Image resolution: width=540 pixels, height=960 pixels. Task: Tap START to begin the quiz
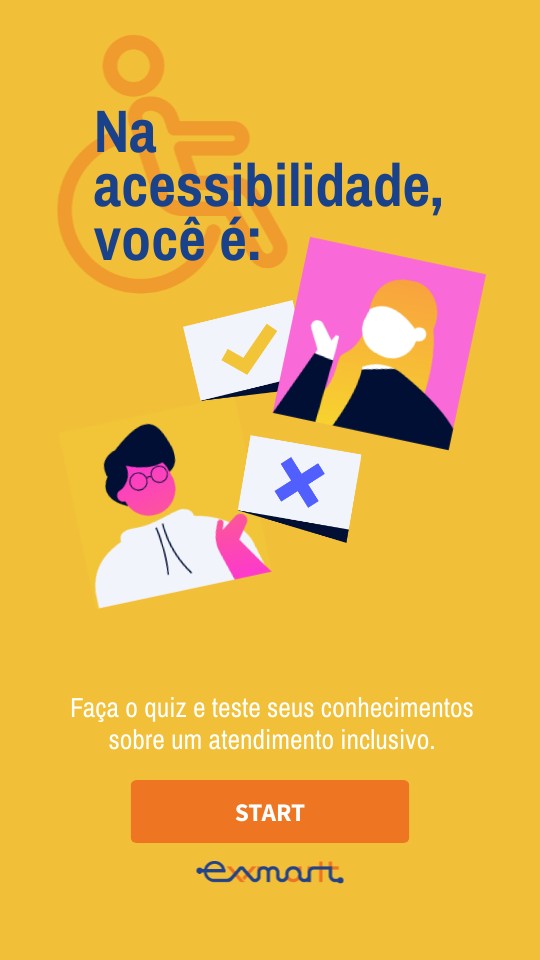point(270,811)
